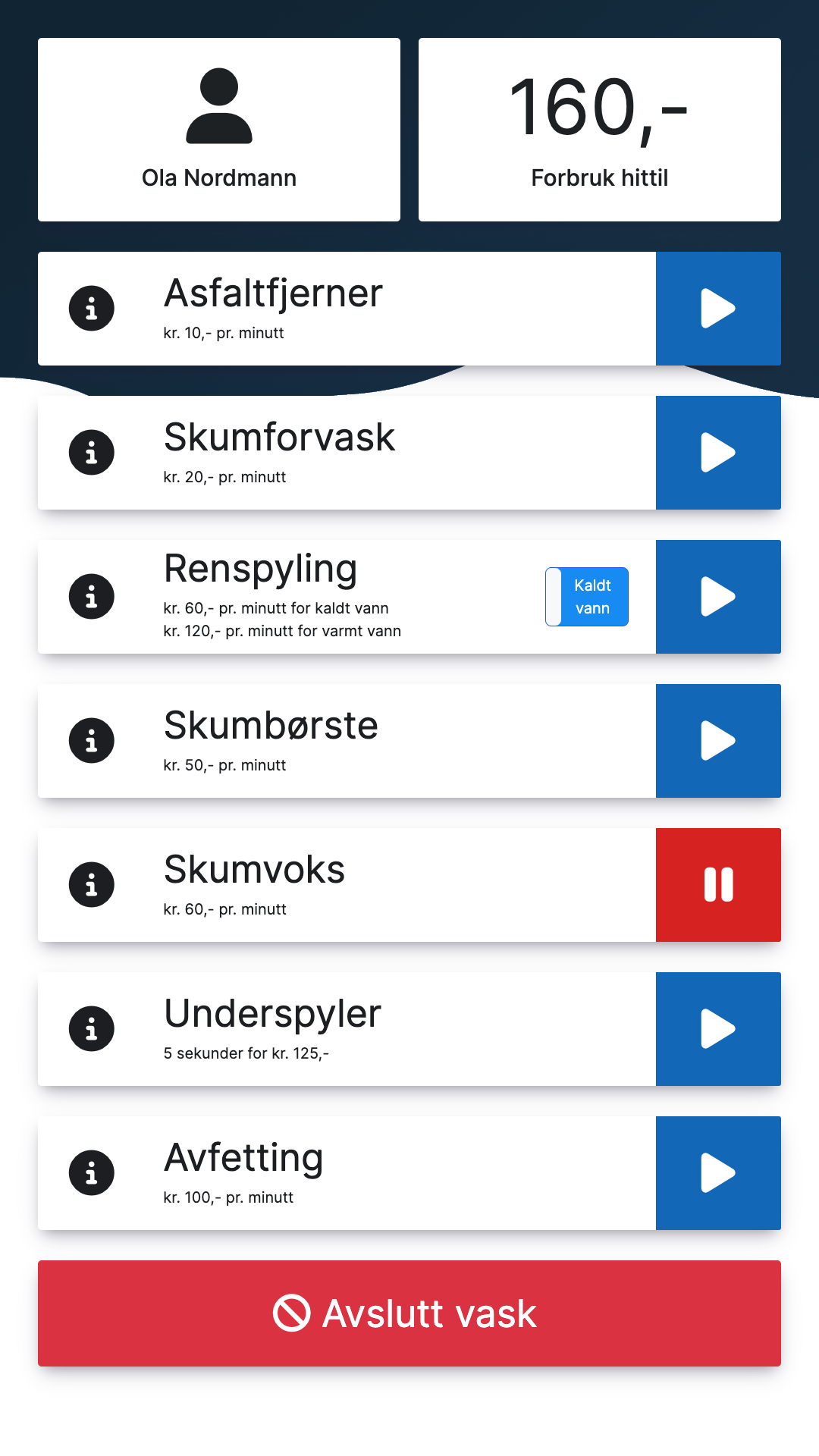Start the Underspyler program
This screenshot has width=819, height=1456.
pos(718,1029)
